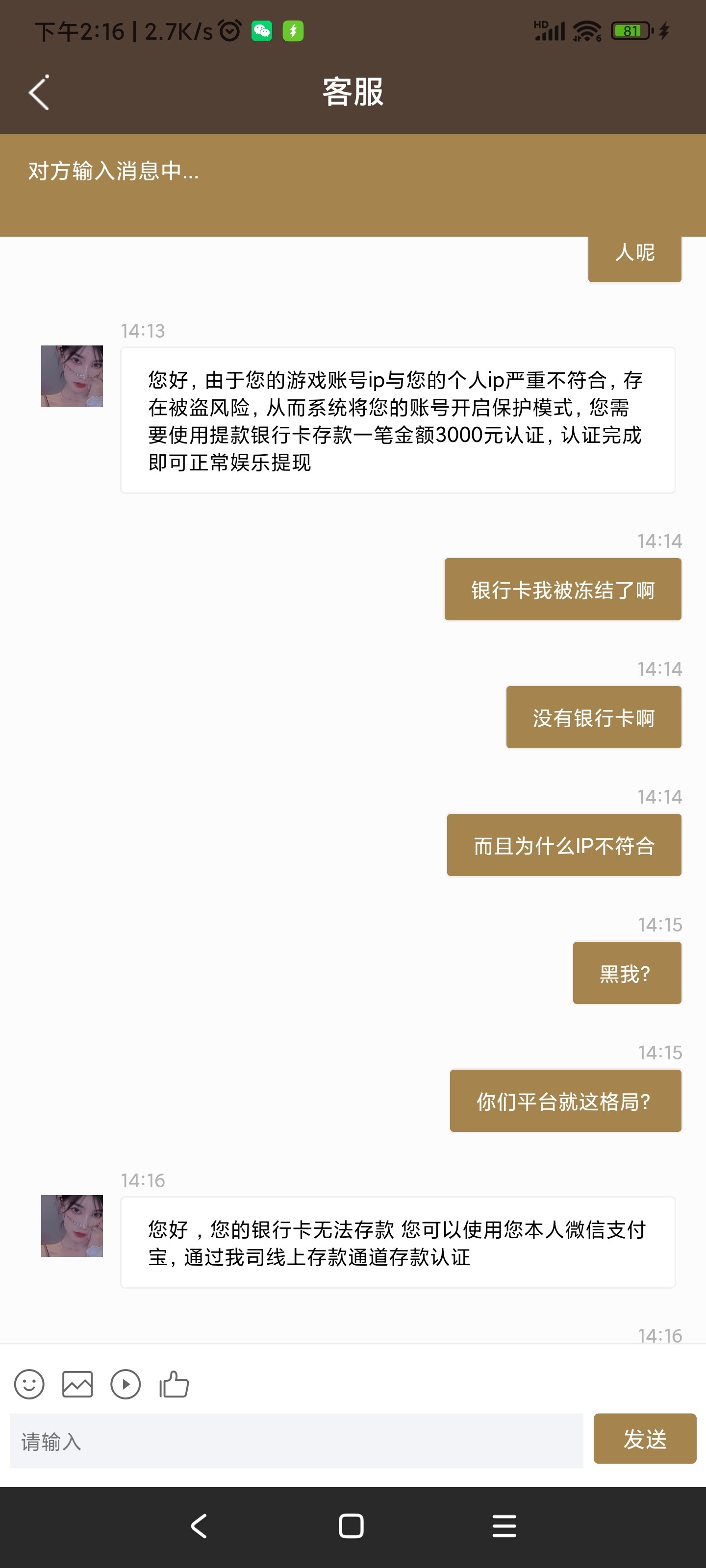This screenshot has width=706, height=1568.
Task: Send the message with 发送
Action: click(645, 1439)
